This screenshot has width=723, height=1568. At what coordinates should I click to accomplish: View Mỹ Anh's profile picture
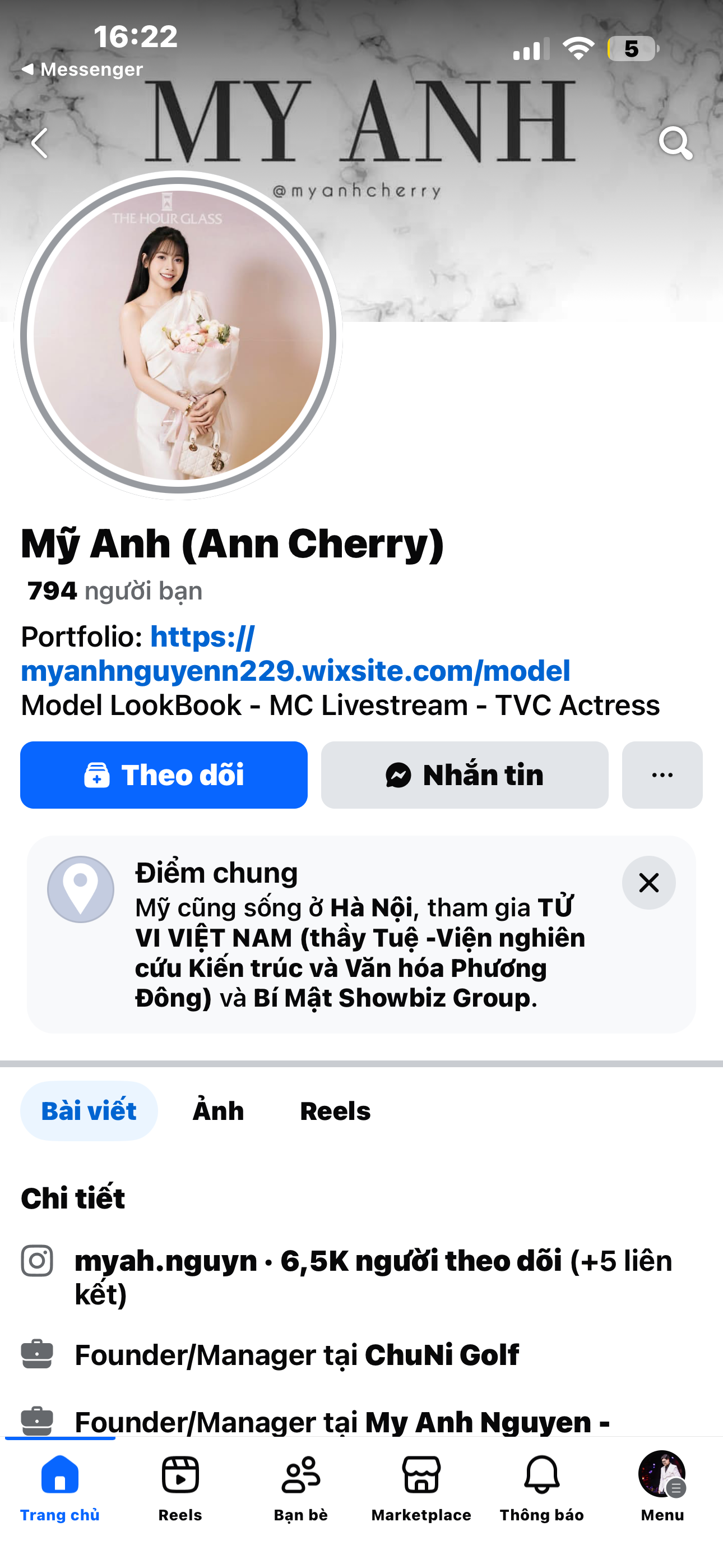178,335
